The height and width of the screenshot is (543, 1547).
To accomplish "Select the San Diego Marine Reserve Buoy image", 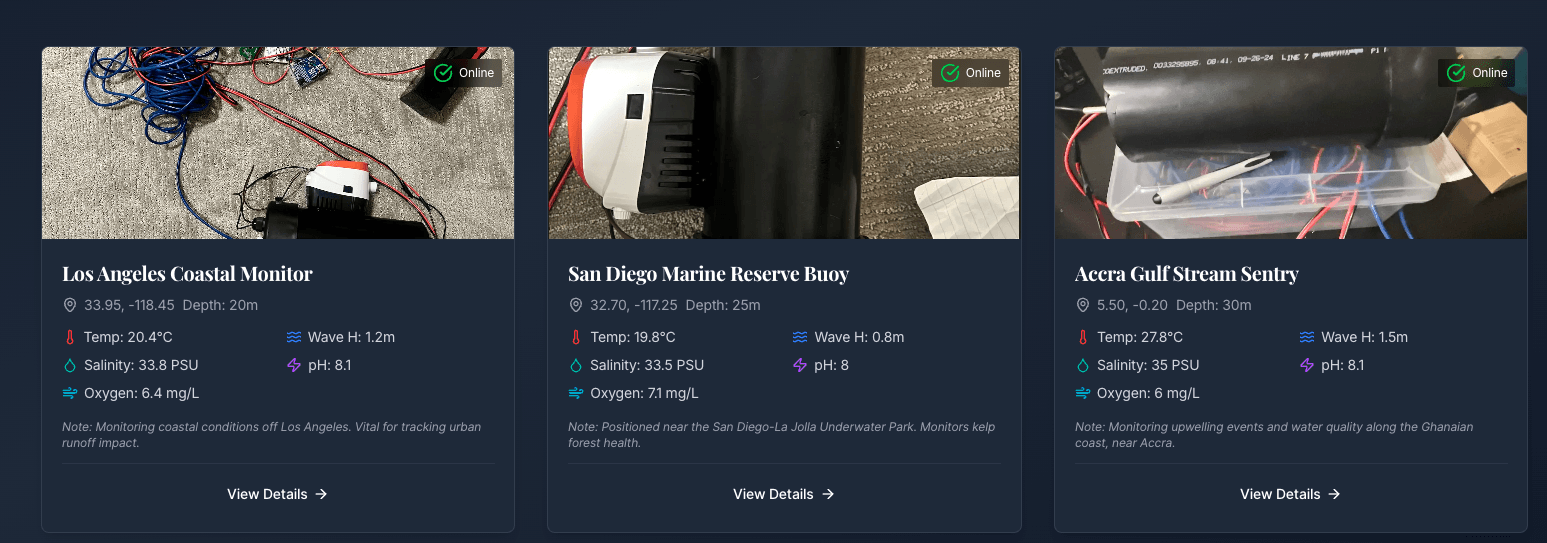I will (x=783, y=143).
